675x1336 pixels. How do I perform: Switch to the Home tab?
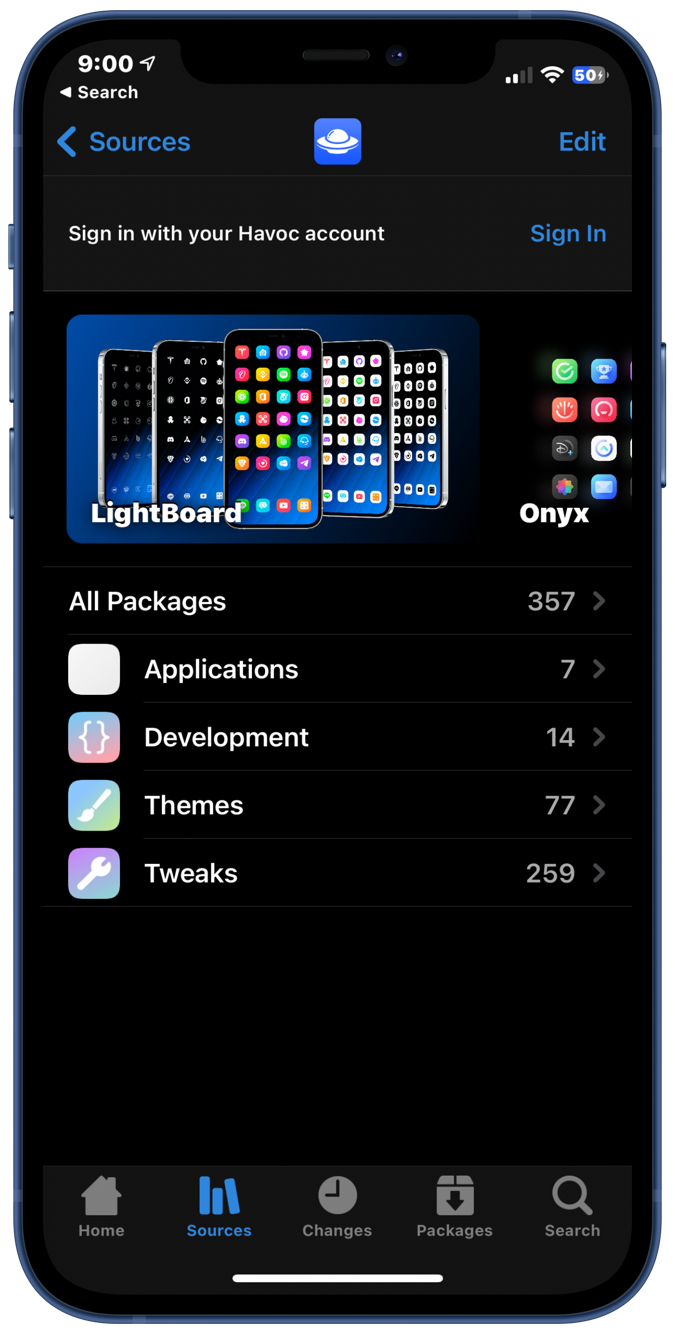click(101, 1207)
